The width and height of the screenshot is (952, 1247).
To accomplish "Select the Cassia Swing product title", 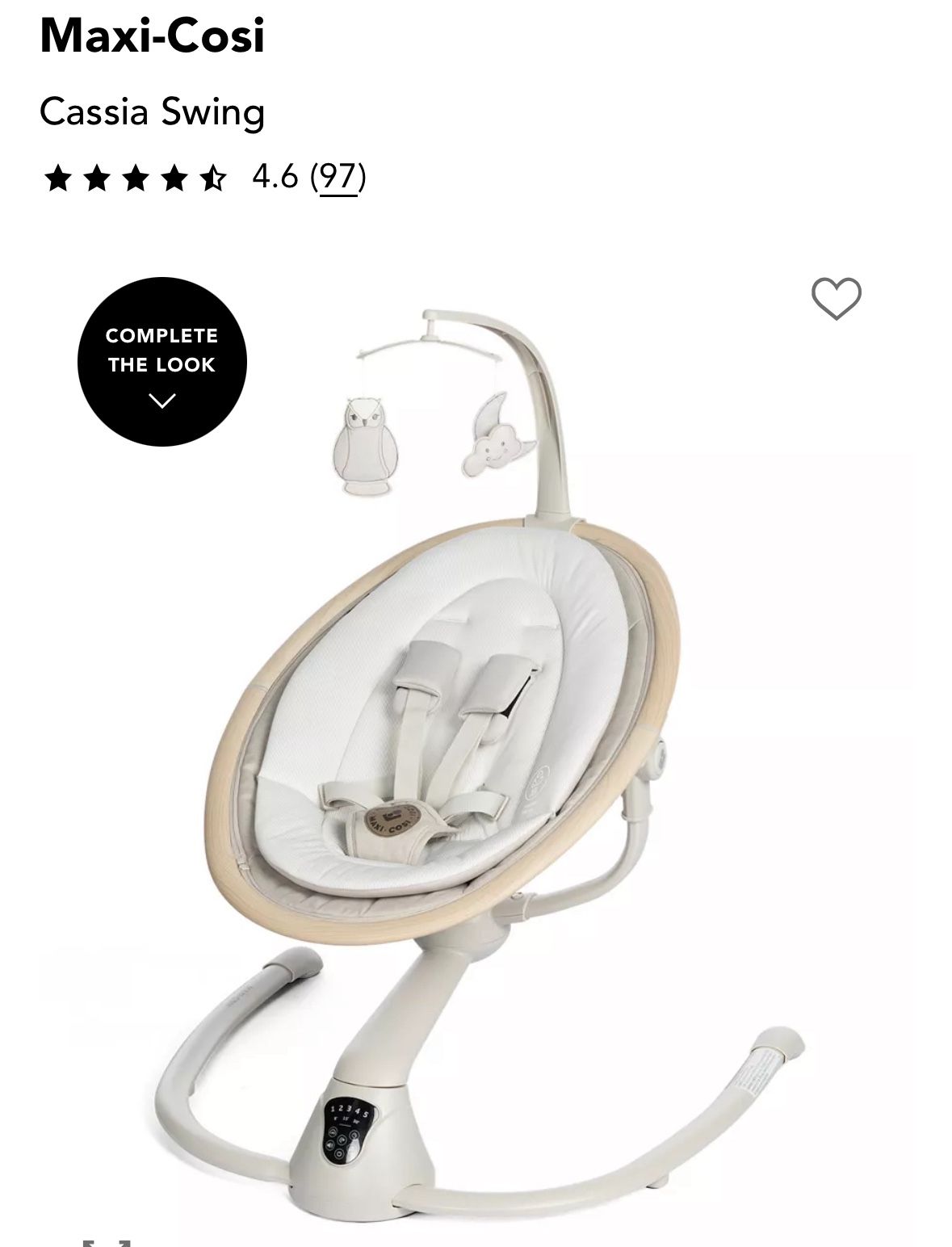I will 150,113.
